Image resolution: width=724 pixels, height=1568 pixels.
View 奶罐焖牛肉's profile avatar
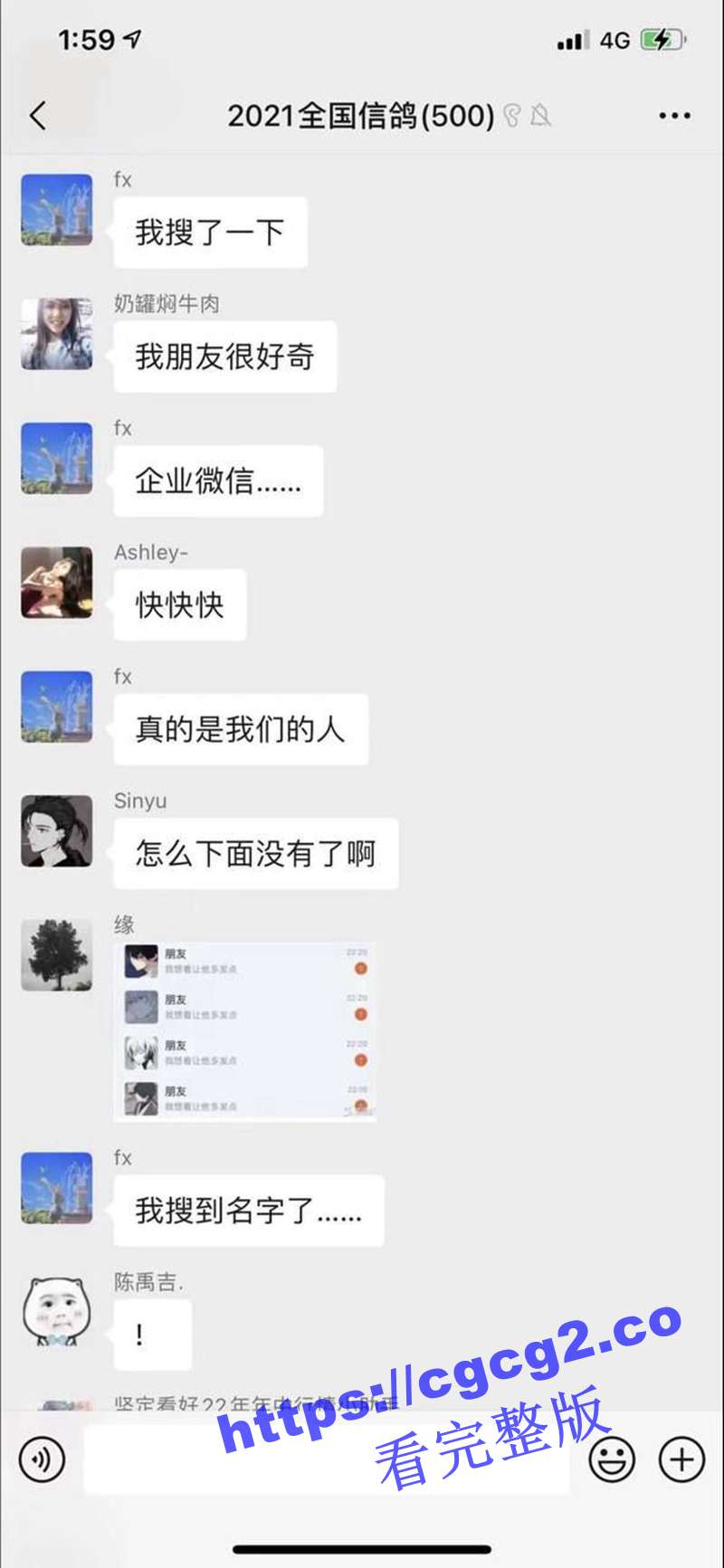click(57, 334)
